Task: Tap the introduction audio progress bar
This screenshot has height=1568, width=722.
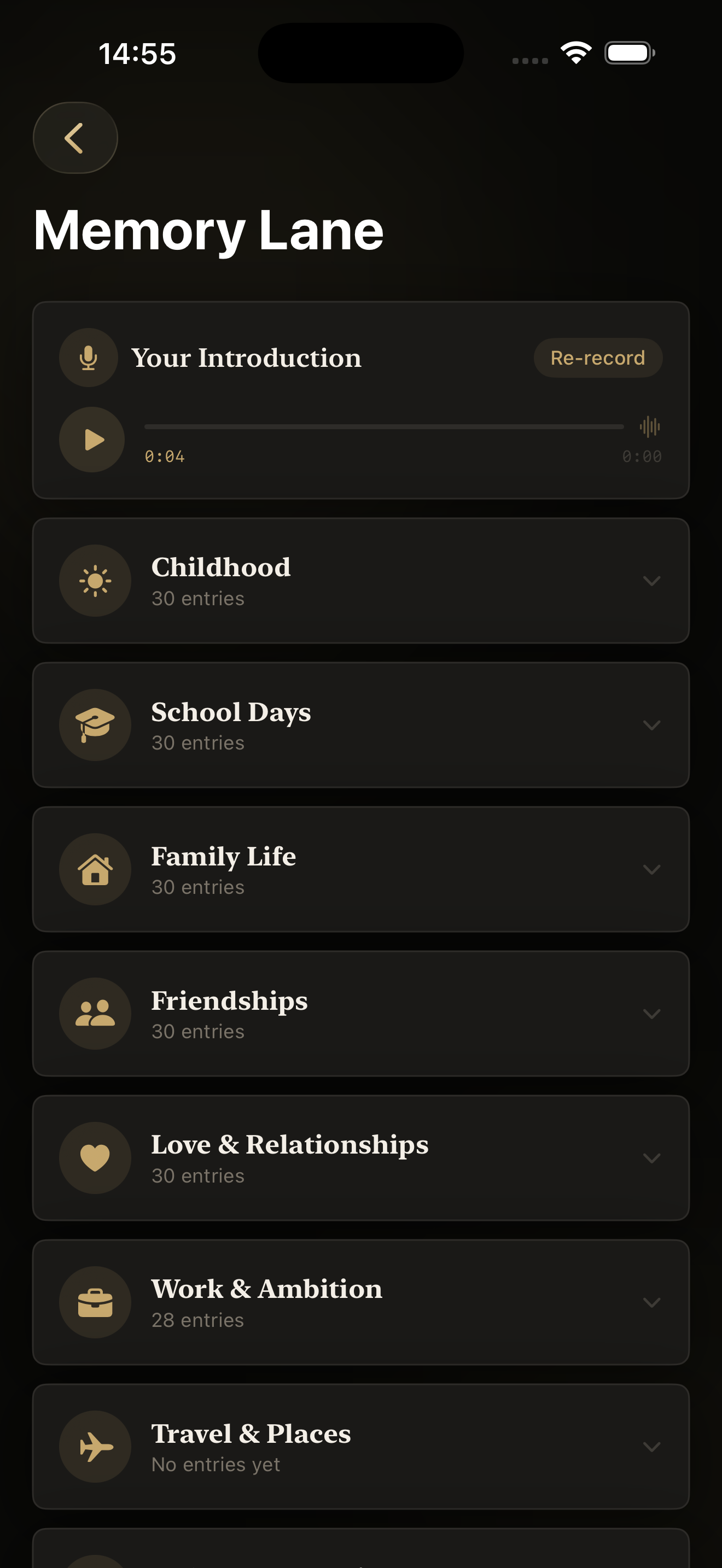Action: (x=383, y=426)
